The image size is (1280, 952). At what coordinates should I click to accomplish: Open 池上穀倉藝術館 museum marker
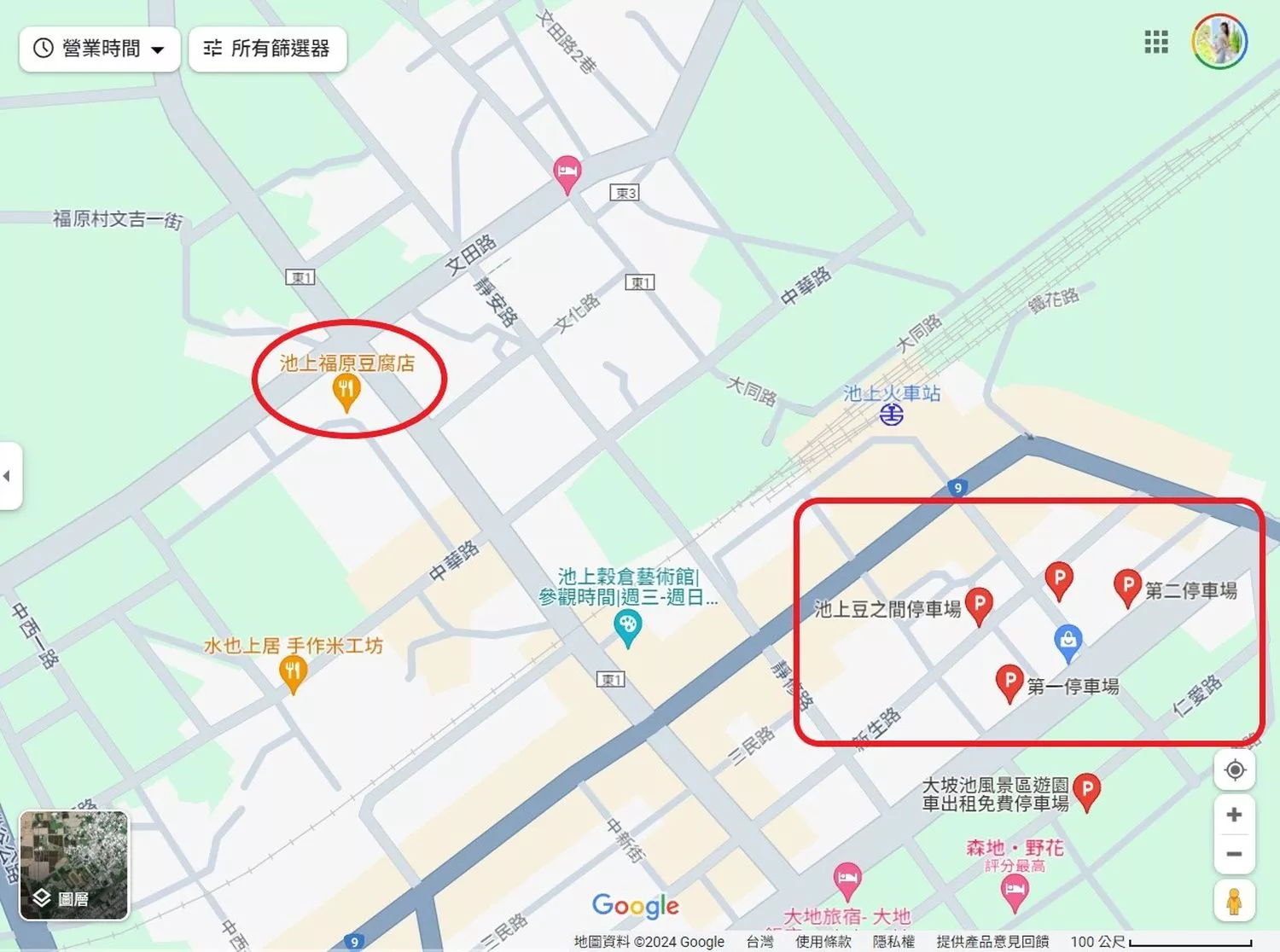click(x=627, y=627)
